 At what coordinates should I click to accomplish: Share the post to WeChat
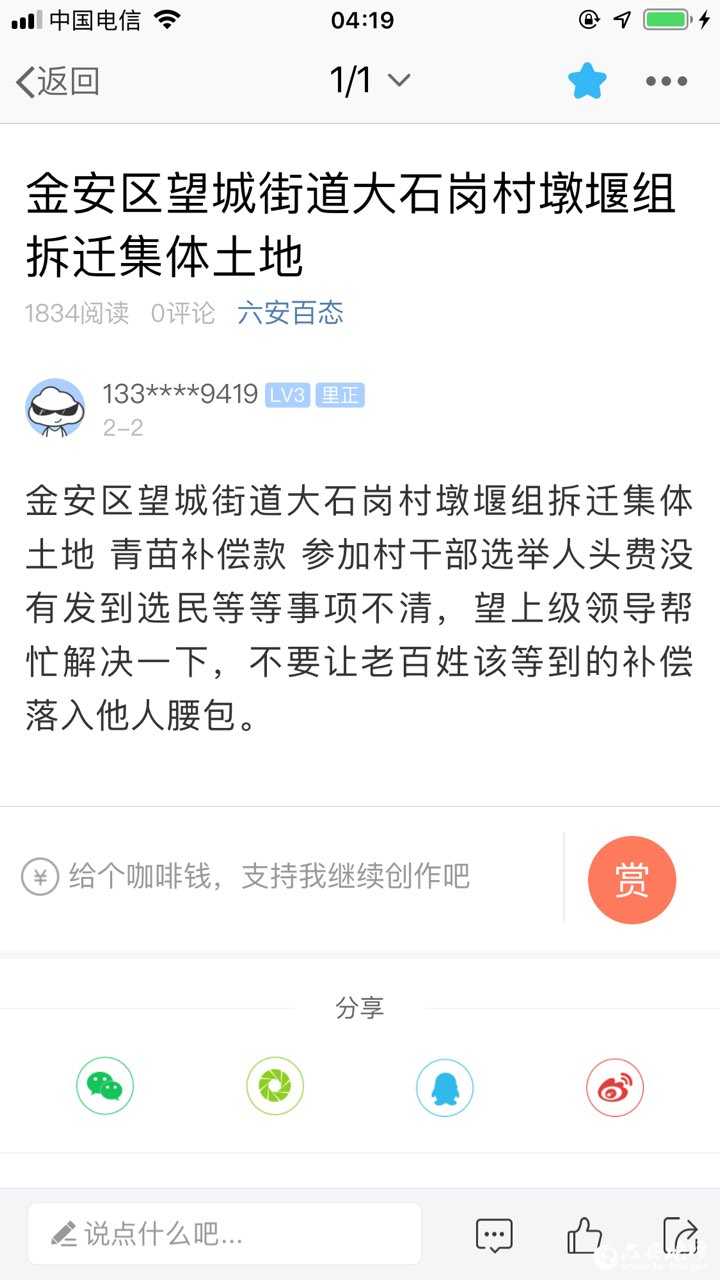(105, 1087)
